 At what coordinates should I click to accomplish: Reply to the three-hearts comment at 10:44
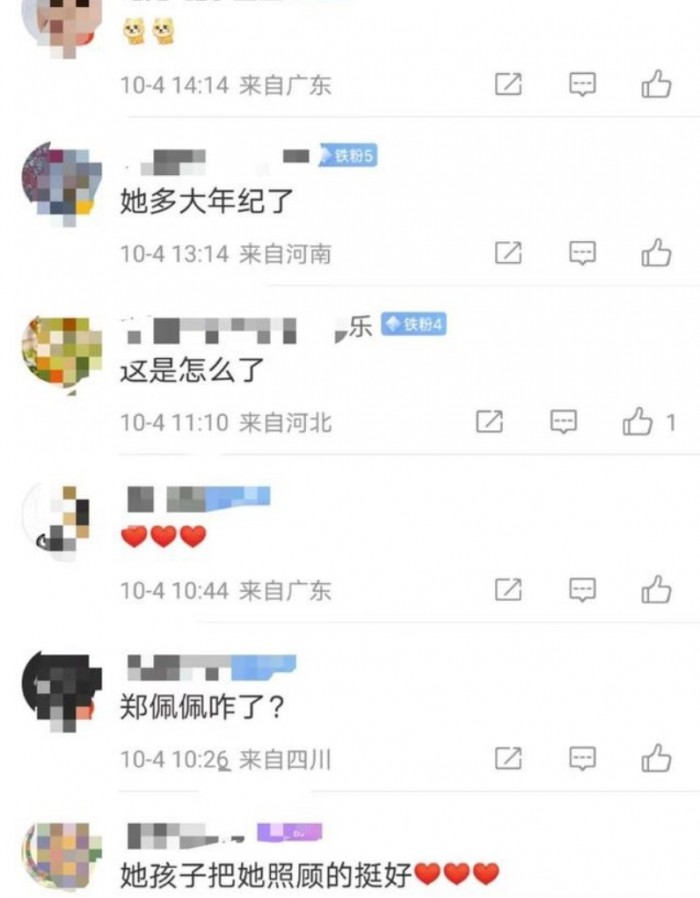(x=583, y=590)
